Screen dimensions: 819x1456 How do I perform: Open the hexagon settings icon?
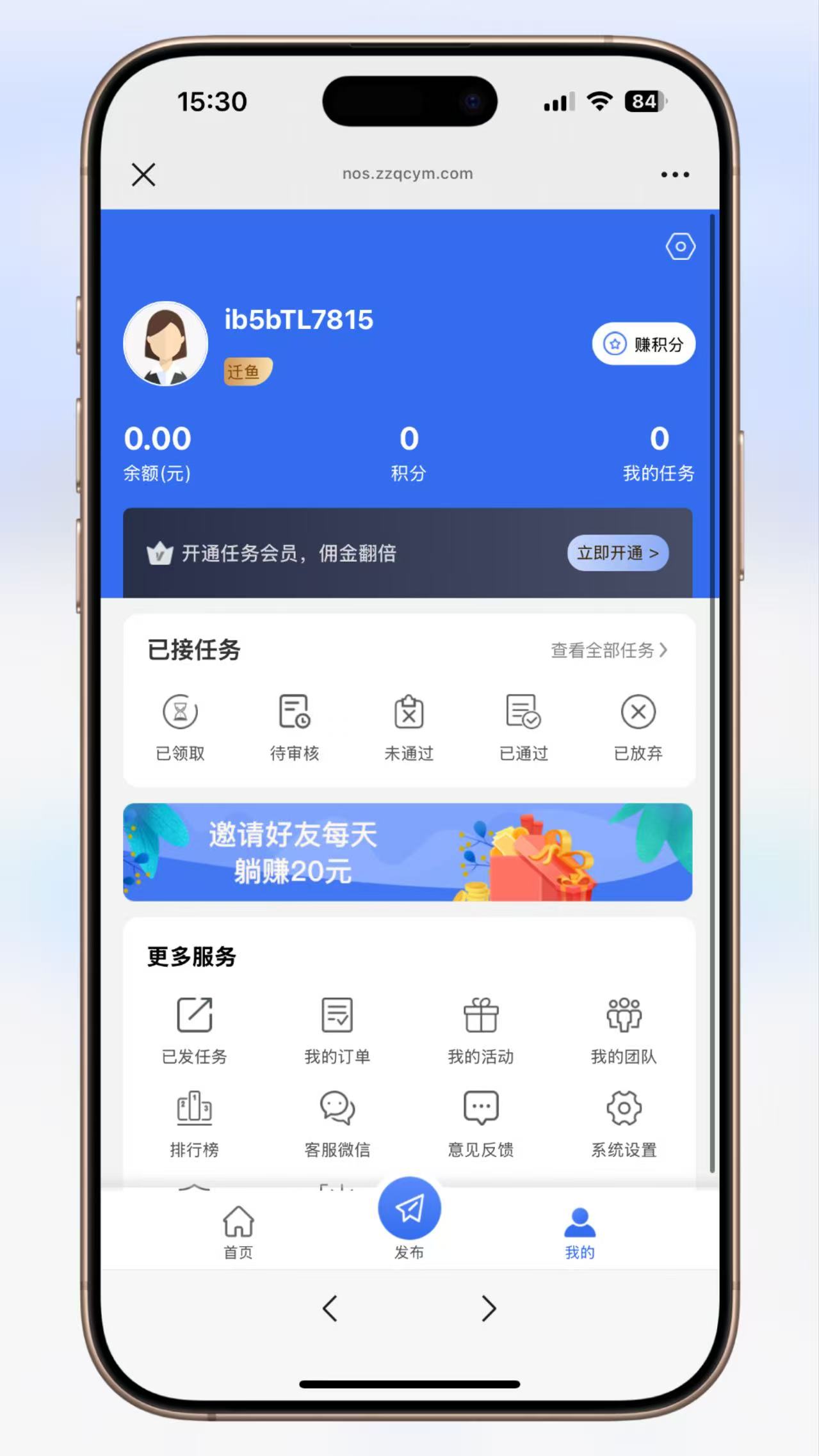(680, 246)
